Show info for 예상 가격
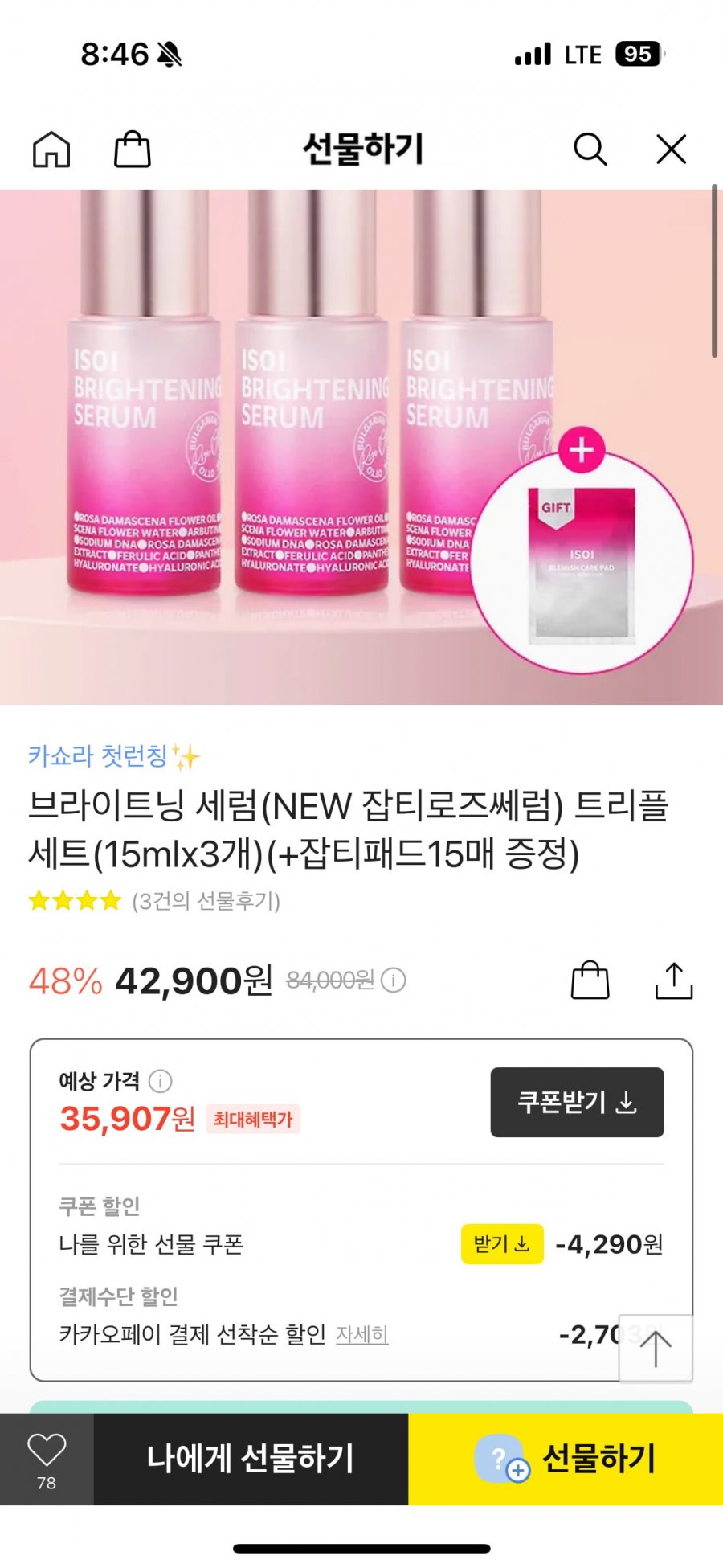723x1568 pixels. point(161,1081)
